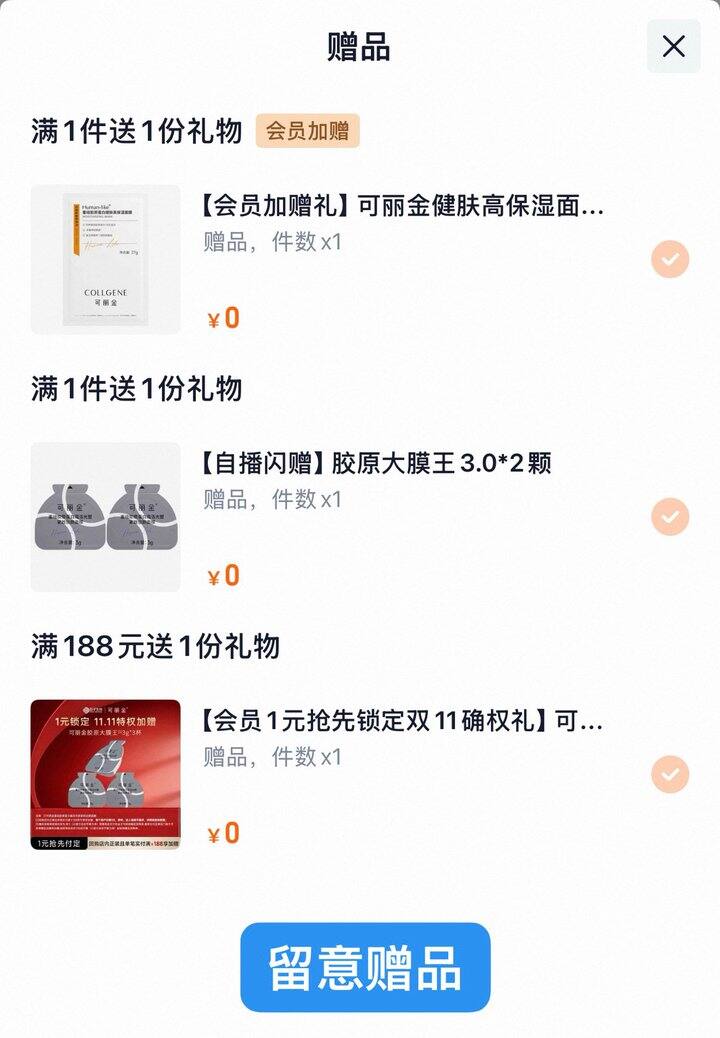
Task: Toggle the checkmark for 可丽金健肤高保湿面膜 gift
Action: (669, 259)
